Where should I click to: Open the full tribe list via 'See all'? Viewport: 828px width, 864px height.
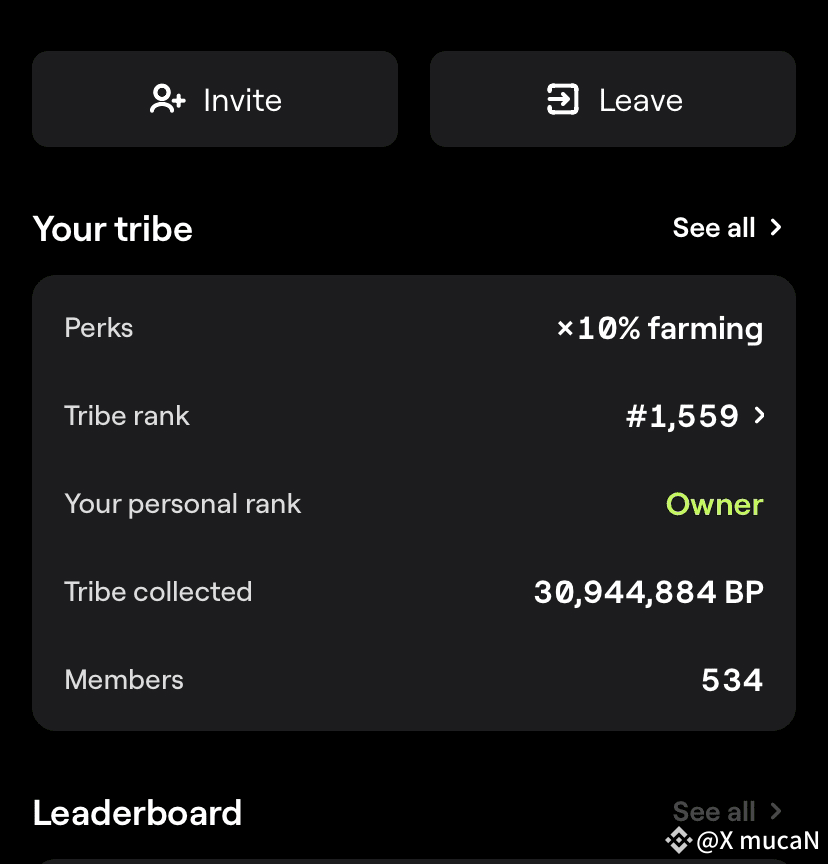pos(713,227)
